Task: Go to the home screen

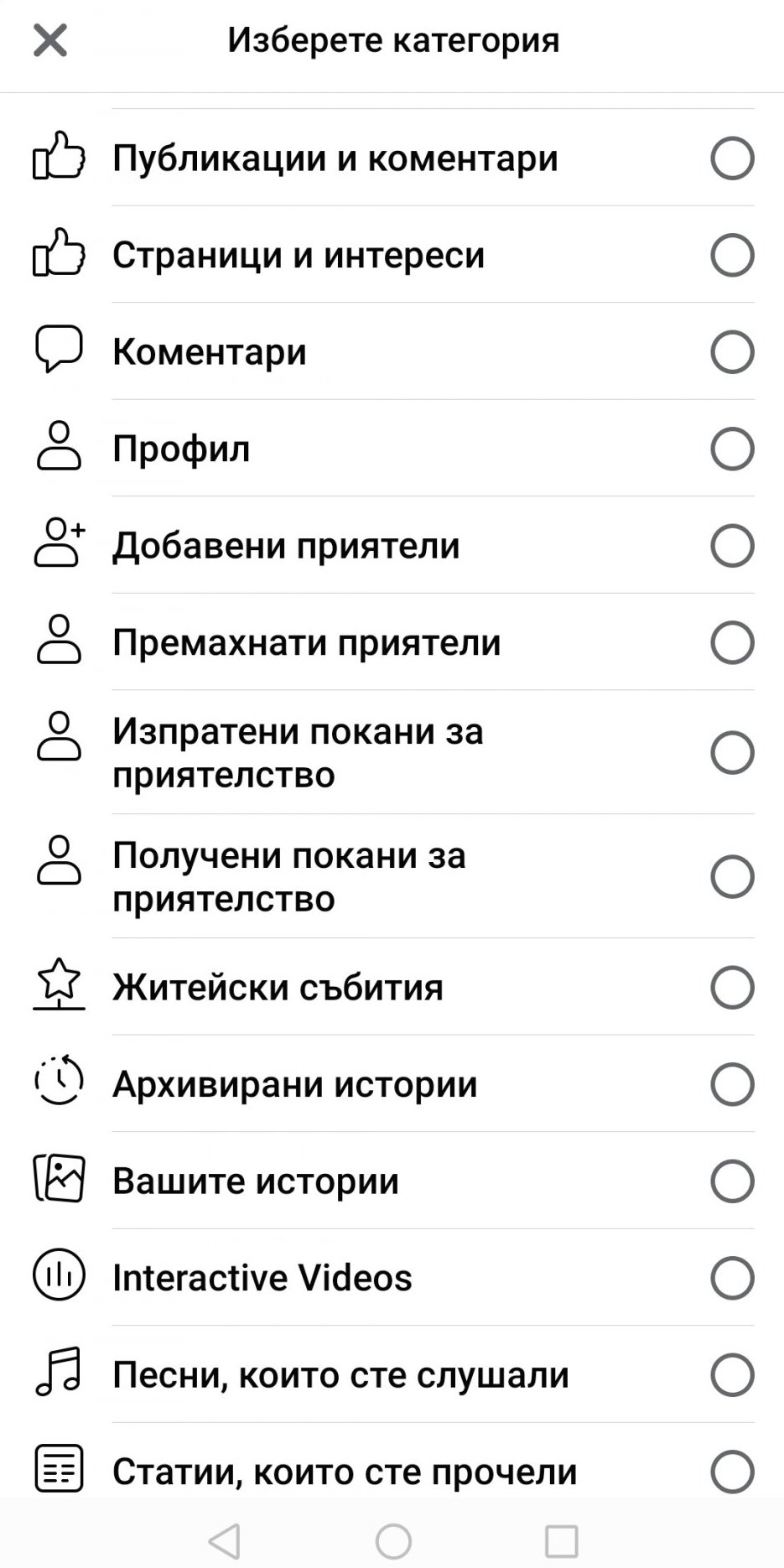Action: pos(393,1540)
